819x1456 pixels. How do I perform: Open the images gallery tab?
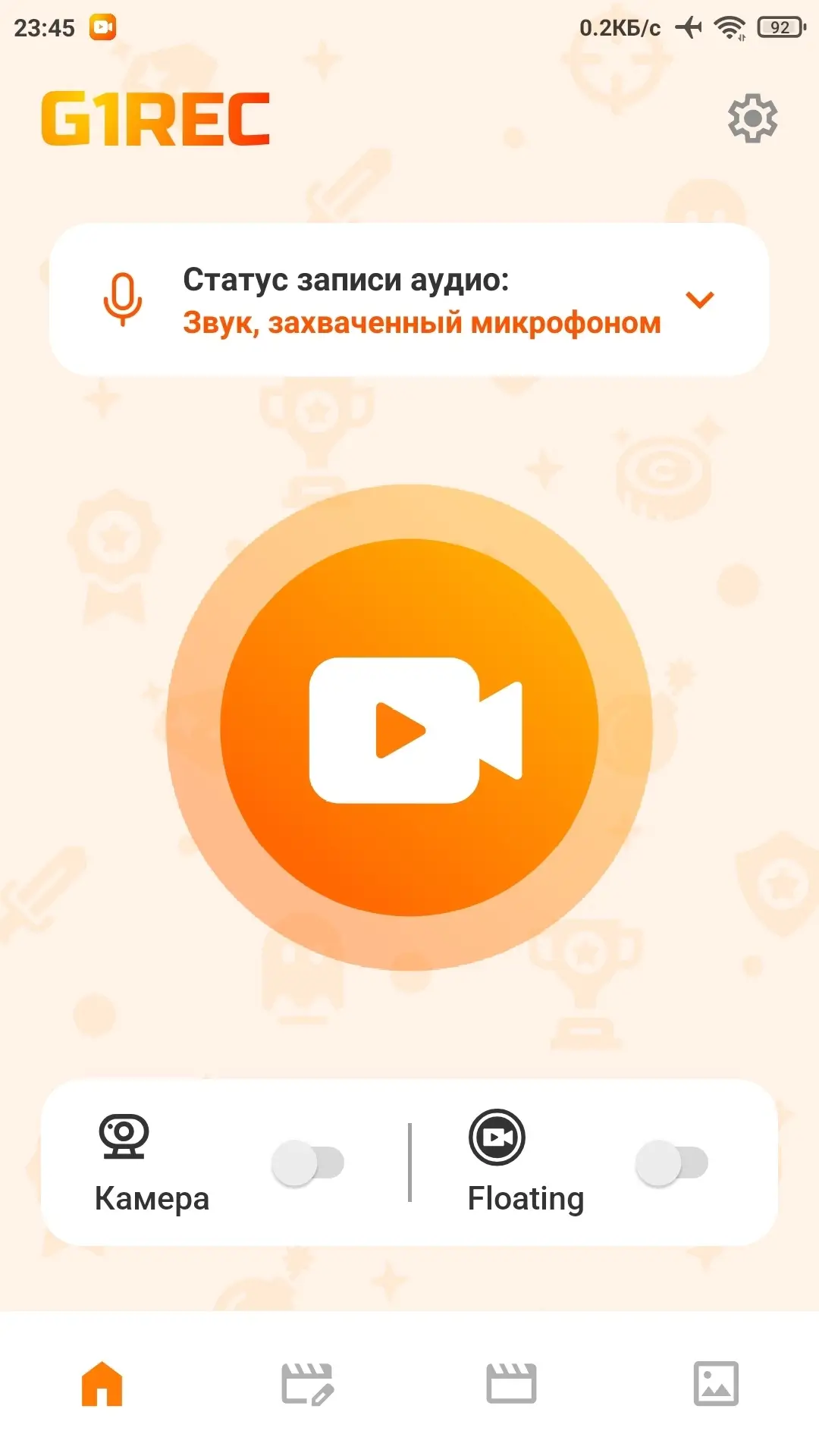pyautogui.click(x=716, y=1383)
